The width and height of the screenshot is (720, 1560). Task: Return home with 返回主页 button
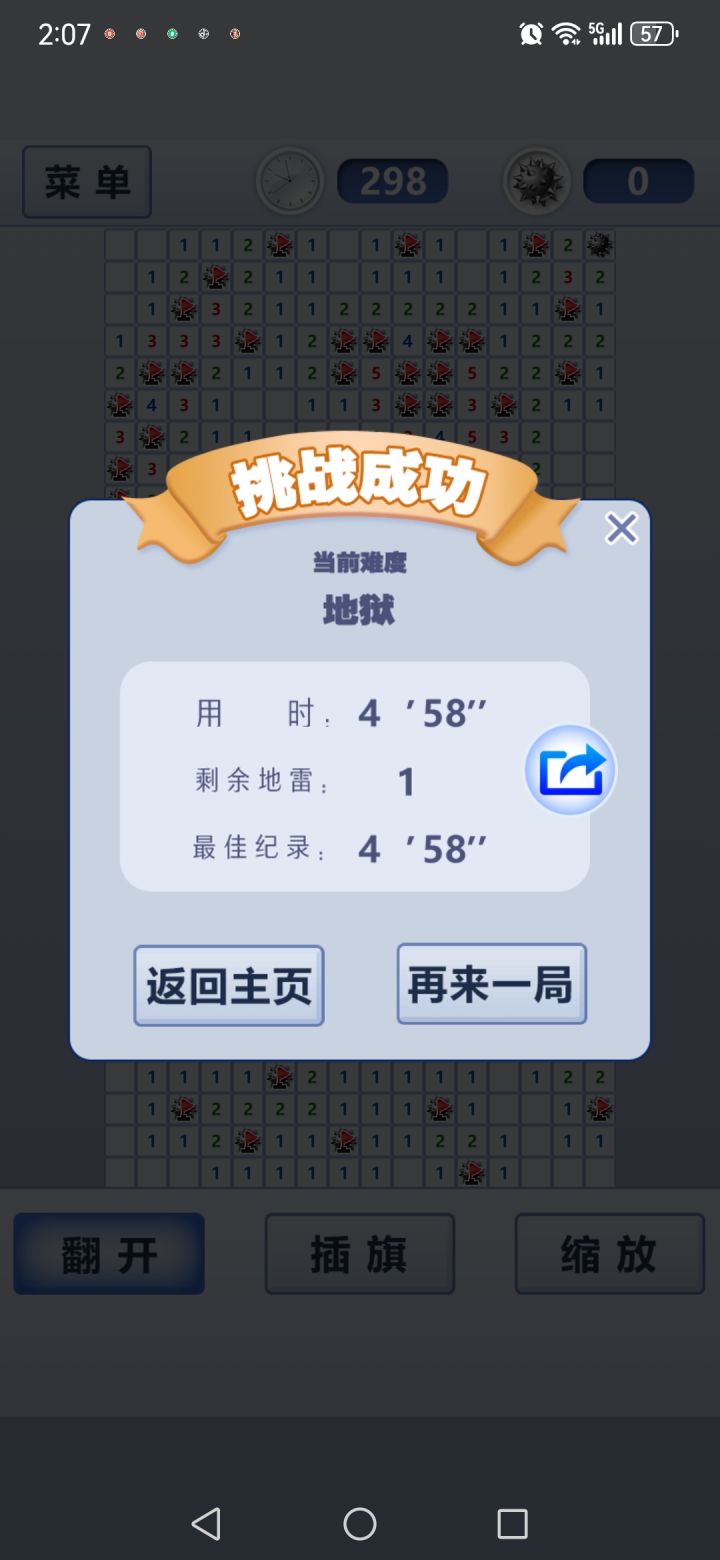point(228,984)
